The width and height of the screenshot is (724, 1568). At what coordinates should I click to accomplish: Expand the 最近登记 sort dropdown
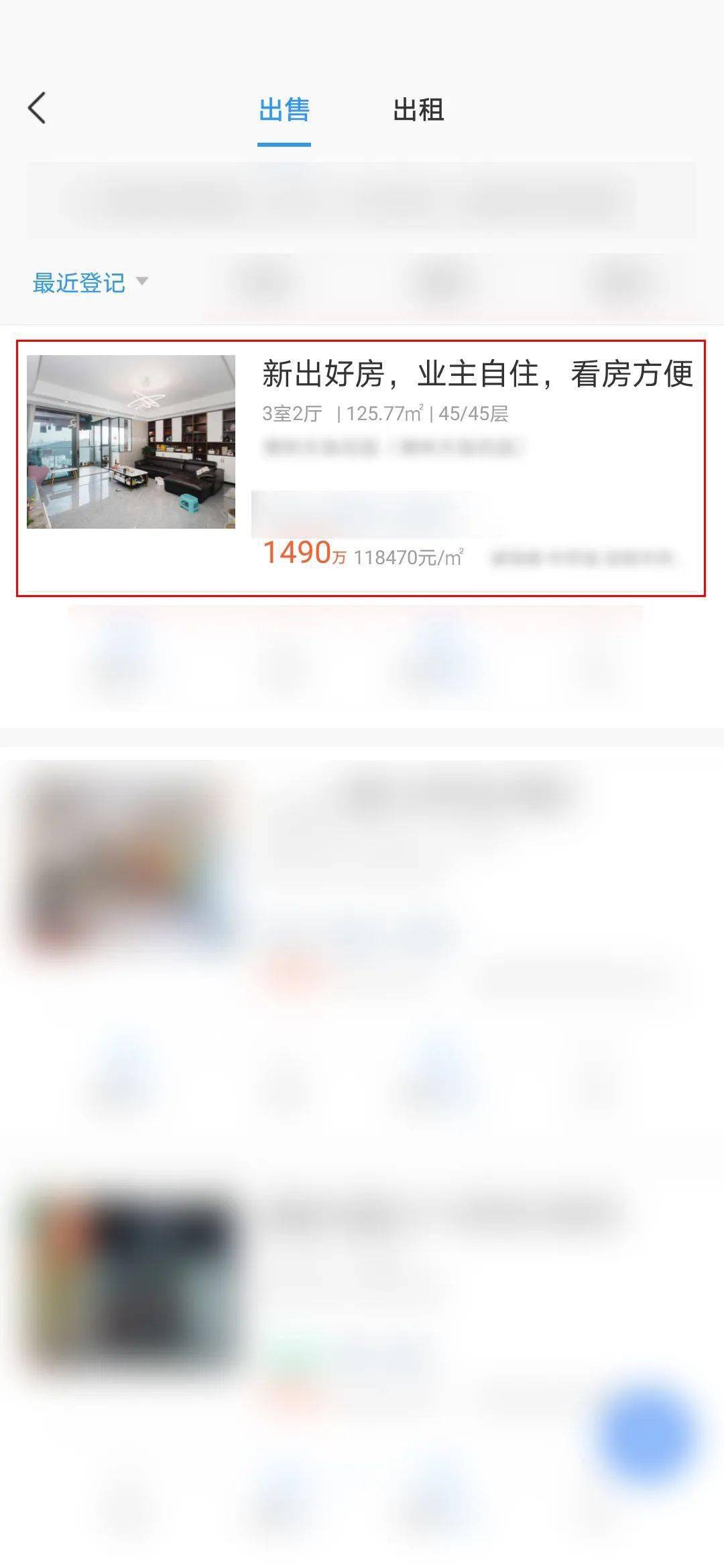(x=90, y=283)
